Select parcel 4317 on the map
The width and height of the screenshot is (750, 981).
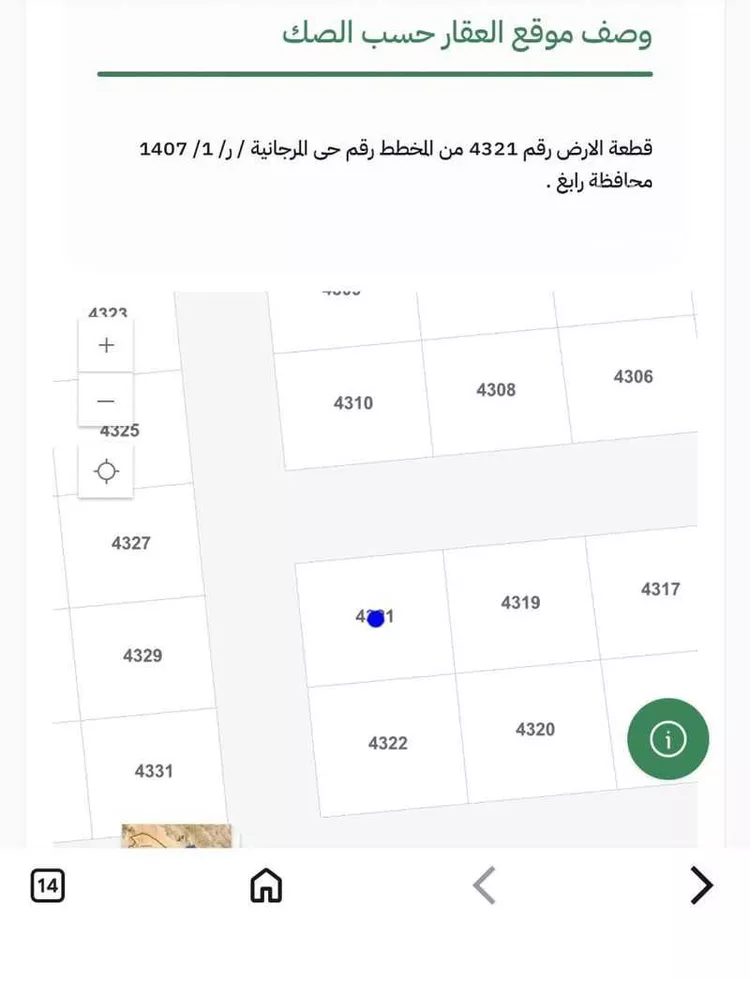pos(660,589)
